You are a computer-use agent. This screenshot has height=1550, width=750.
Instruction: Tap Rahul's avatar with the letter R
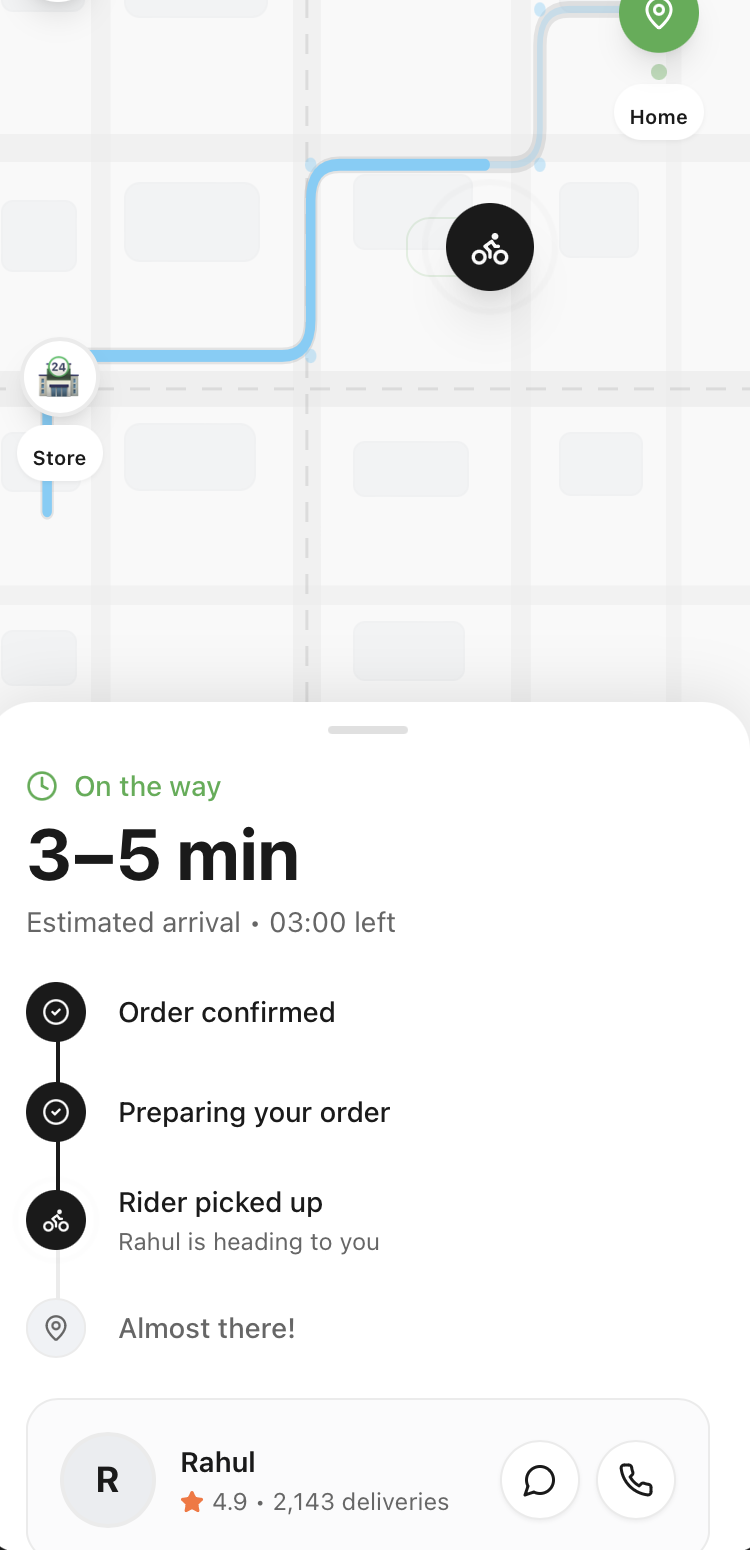point(107,1480)
